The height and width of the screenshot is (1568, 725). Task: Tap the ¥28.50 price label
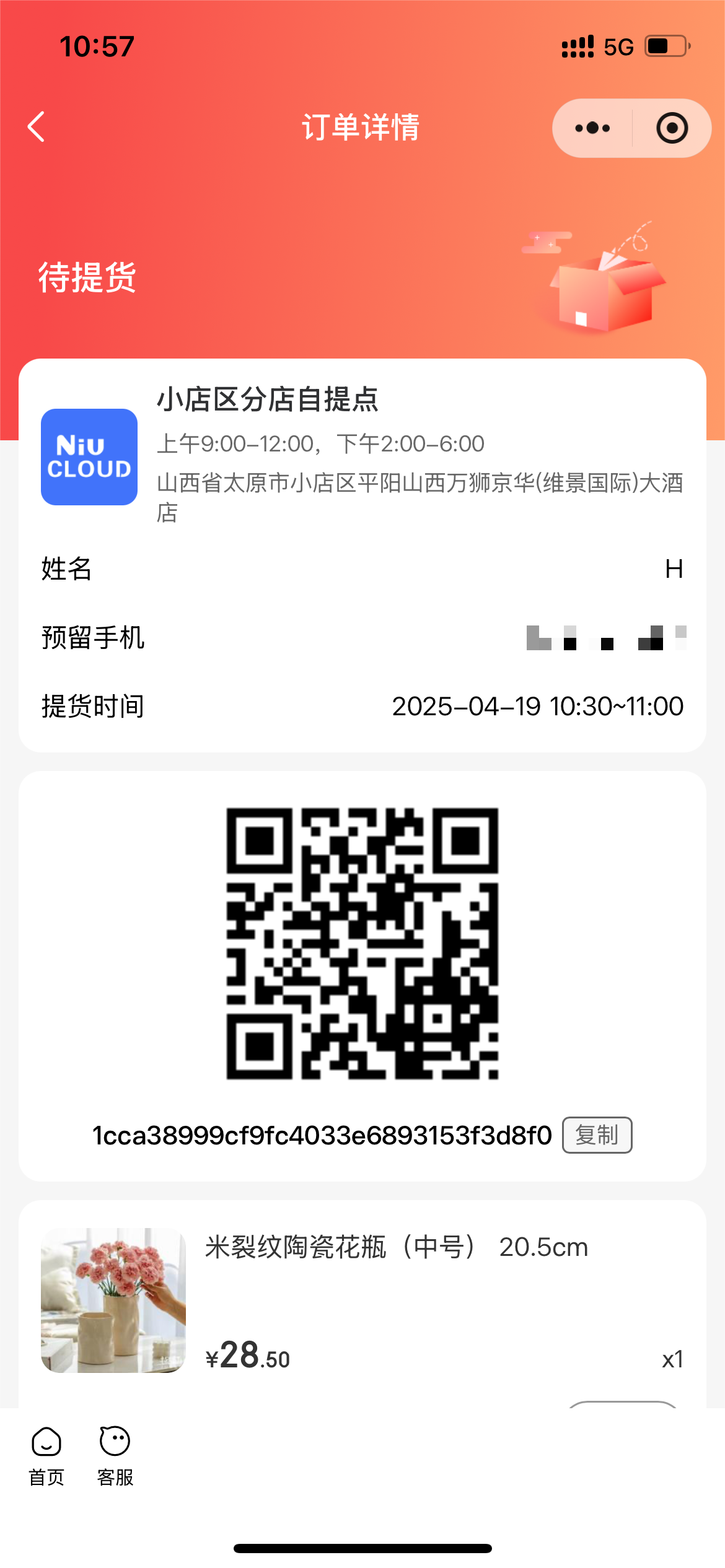[x=247, y=1356]
